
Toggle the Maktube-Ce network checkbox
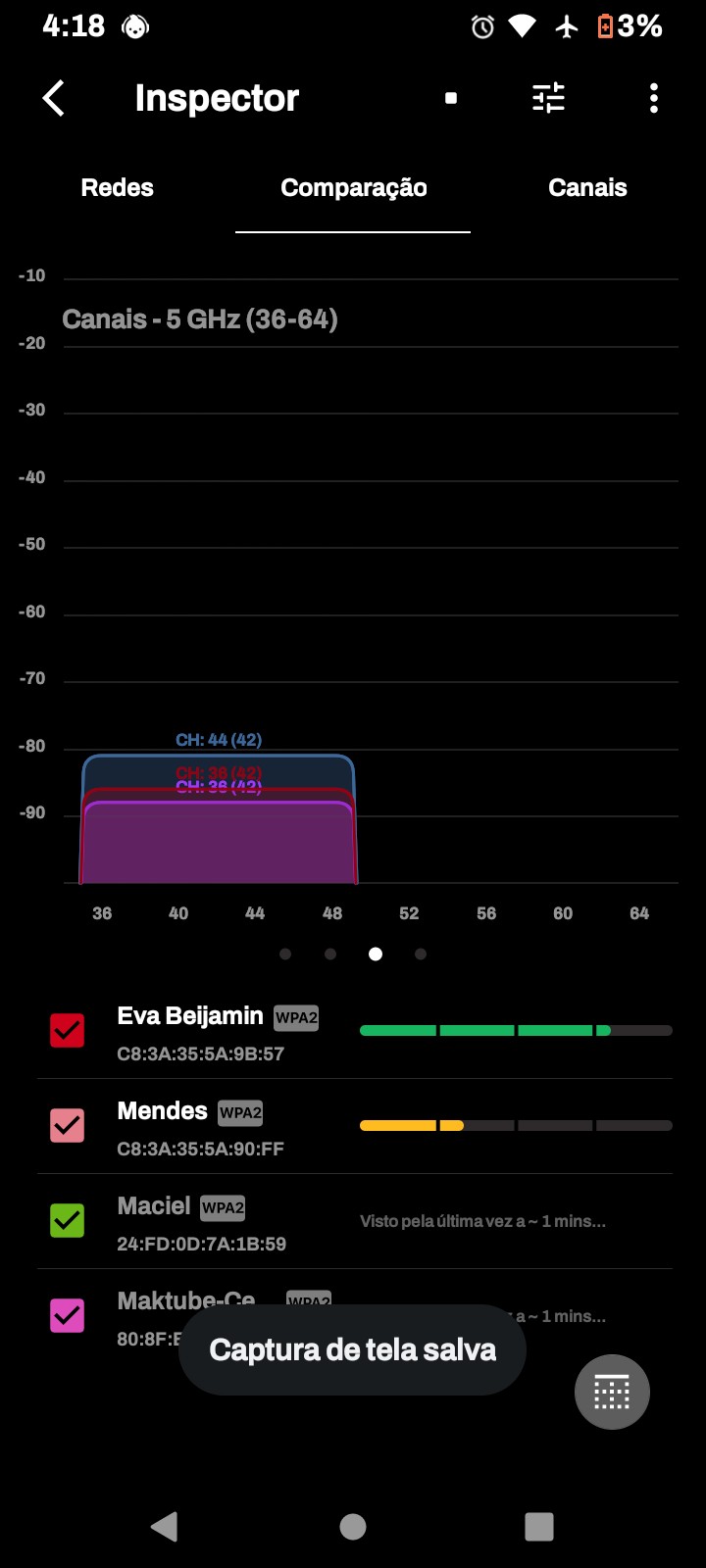click(68, 1315)
